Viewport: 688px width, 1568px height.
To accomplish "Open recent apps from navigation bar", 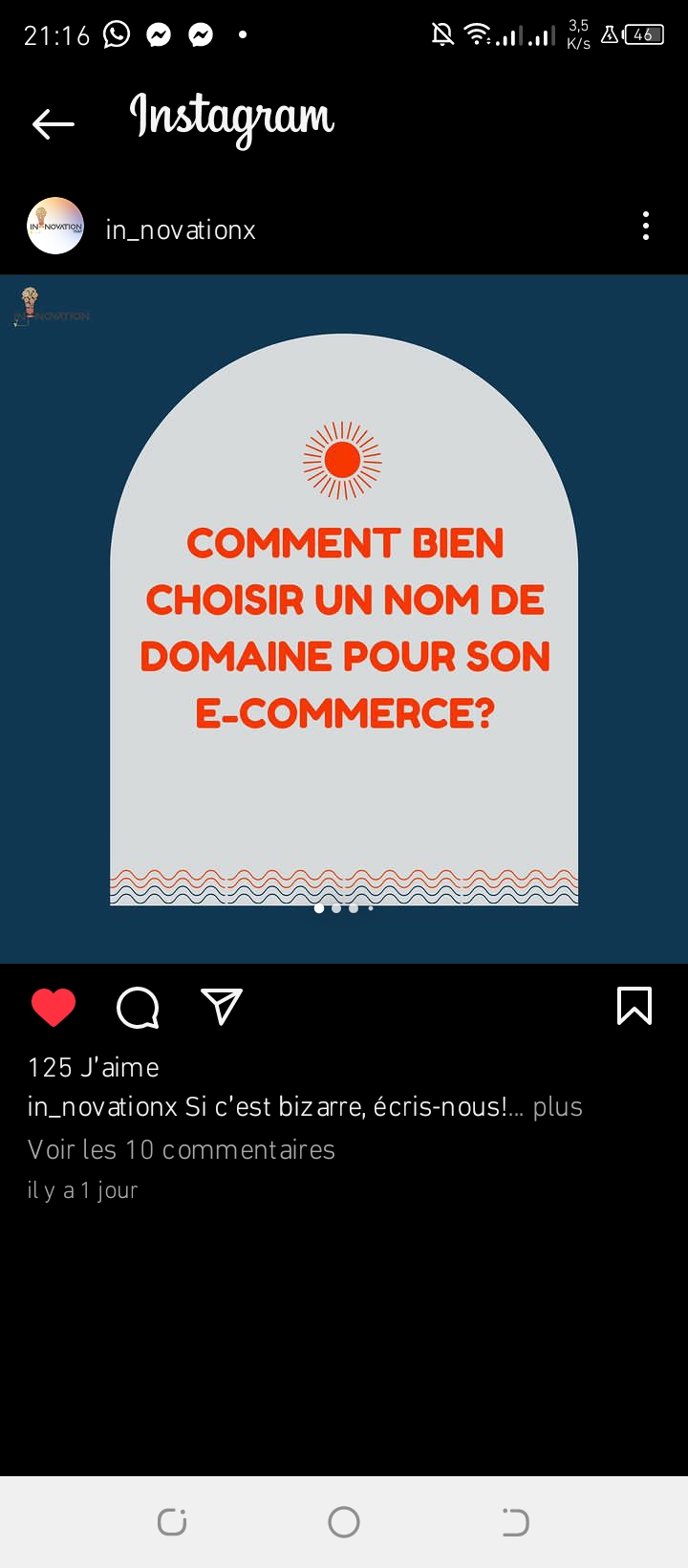I will point(172,1521).
